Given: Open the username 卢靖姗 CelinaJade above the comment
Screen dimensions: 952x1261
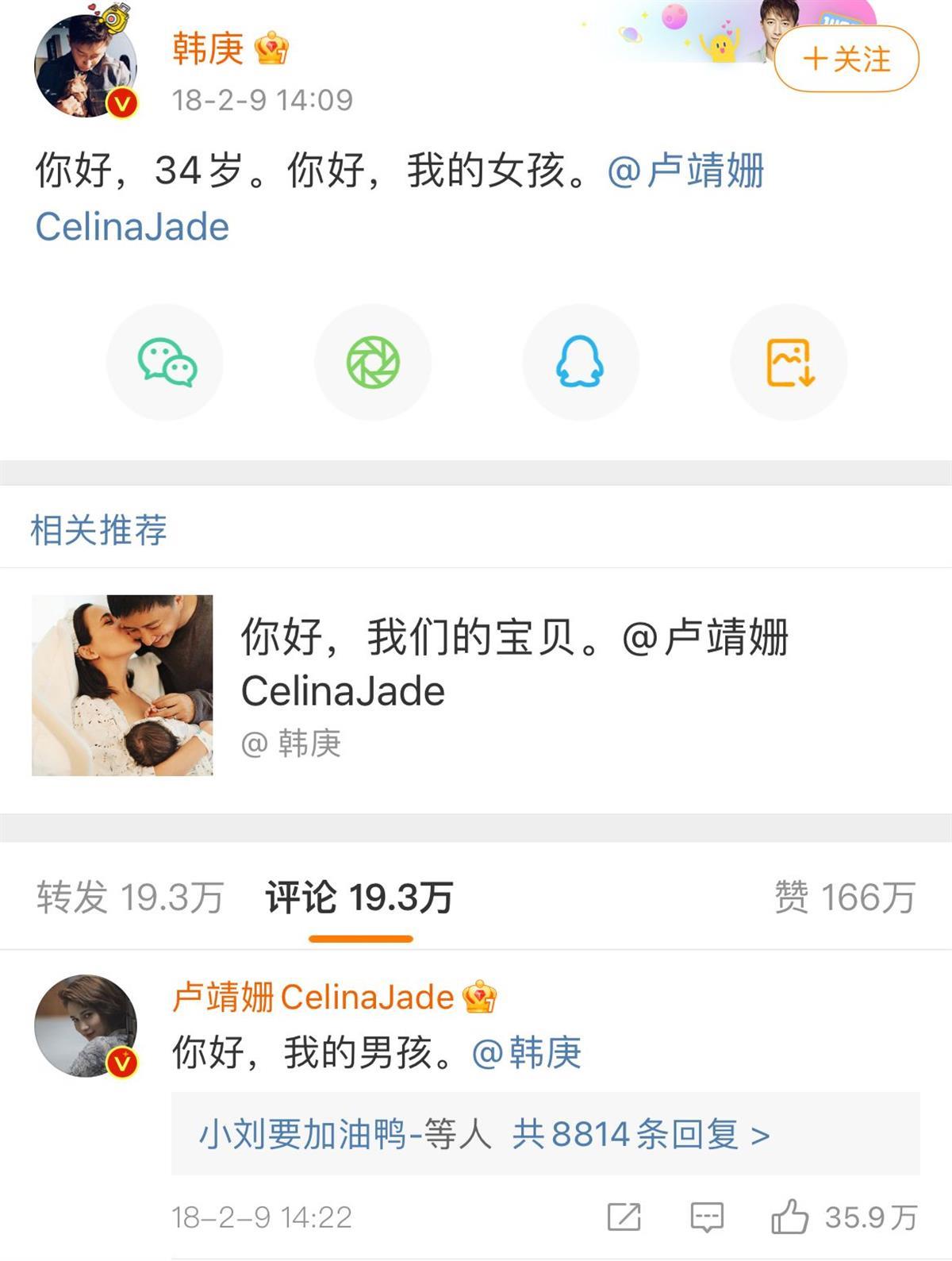Looking at the screenshot, I should (x=313, y=998).
